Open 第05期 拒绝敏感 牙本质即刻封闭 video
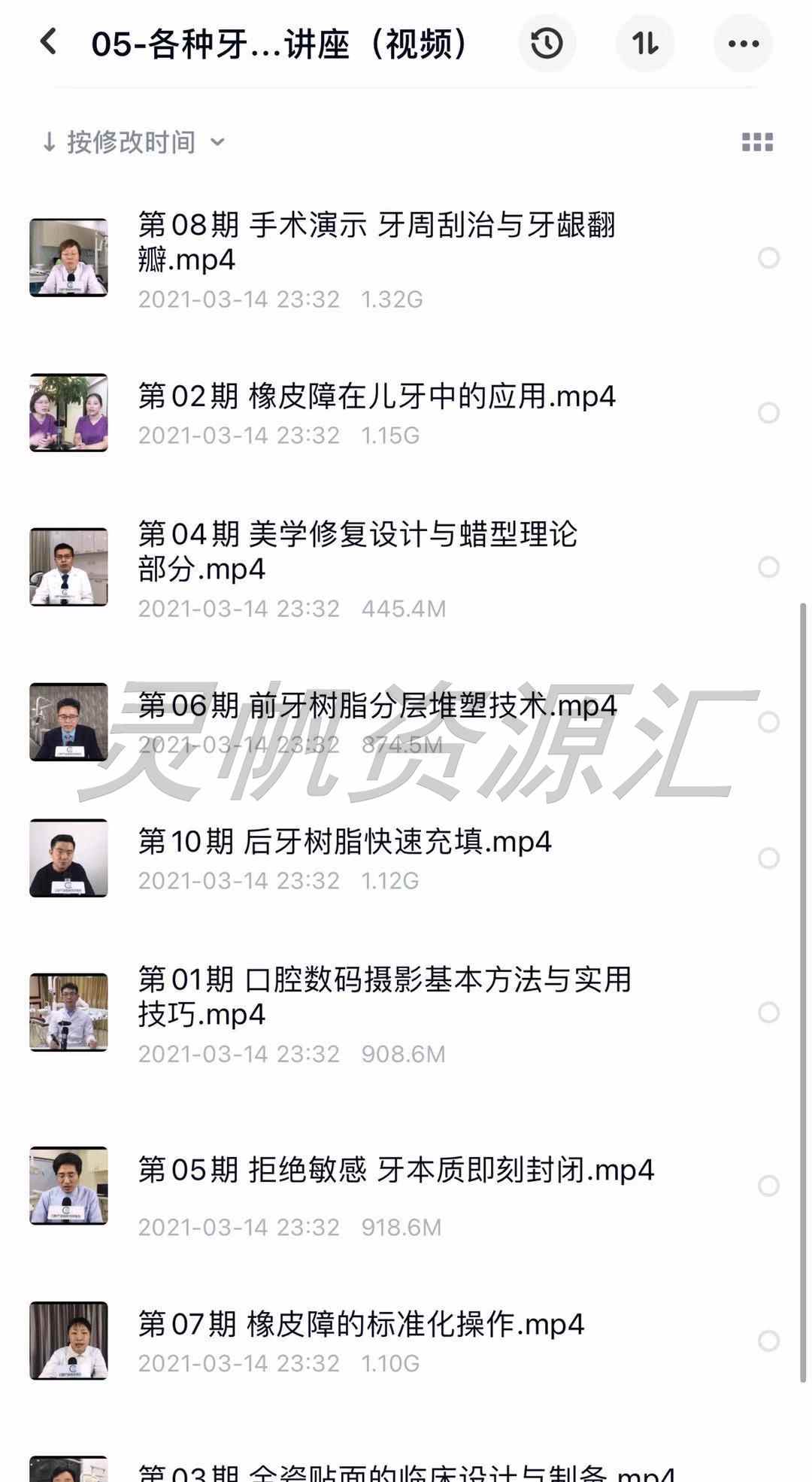Image resolution: width=812 pixels, height=1482 pixels. coord(395,1171)
